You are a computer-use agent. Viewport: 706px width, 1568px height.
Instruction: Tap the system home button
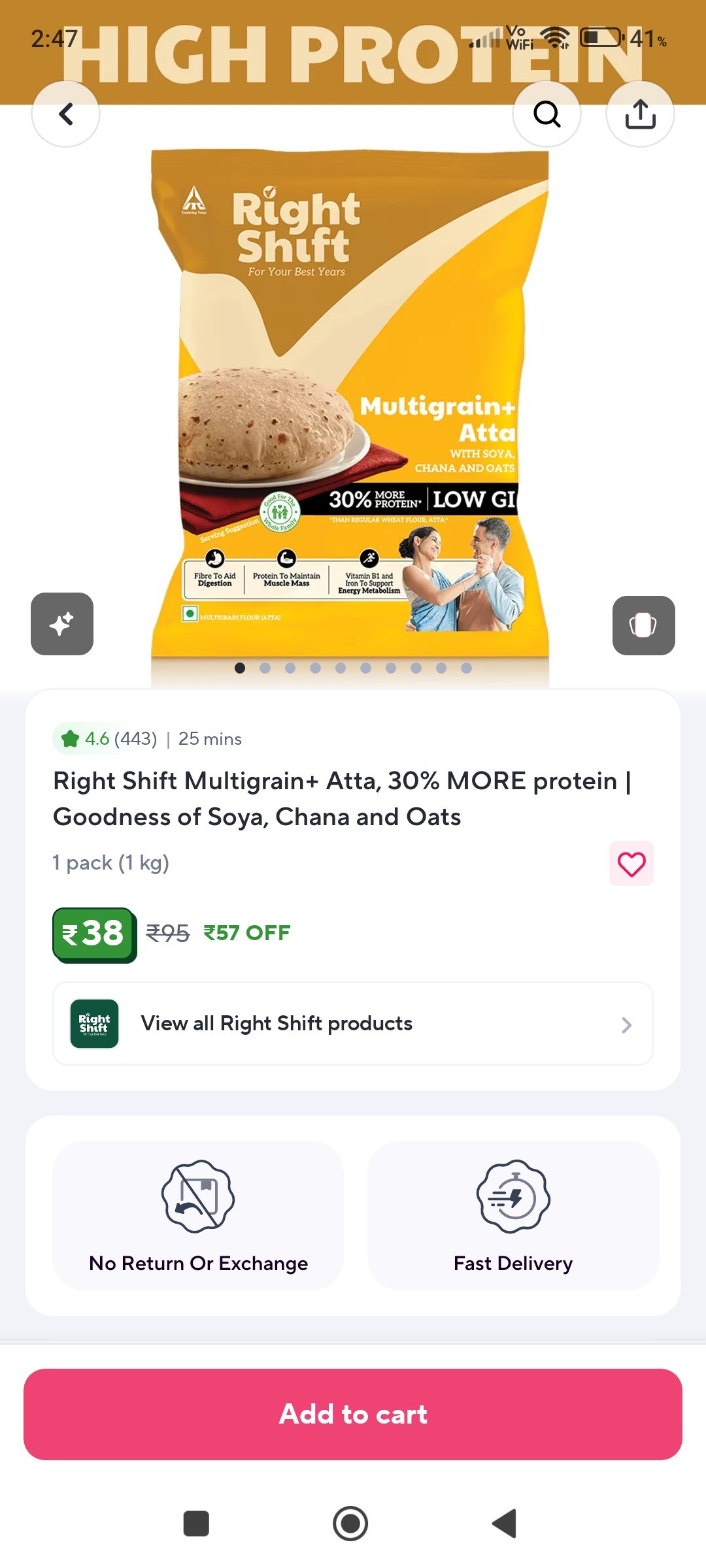350,1524
